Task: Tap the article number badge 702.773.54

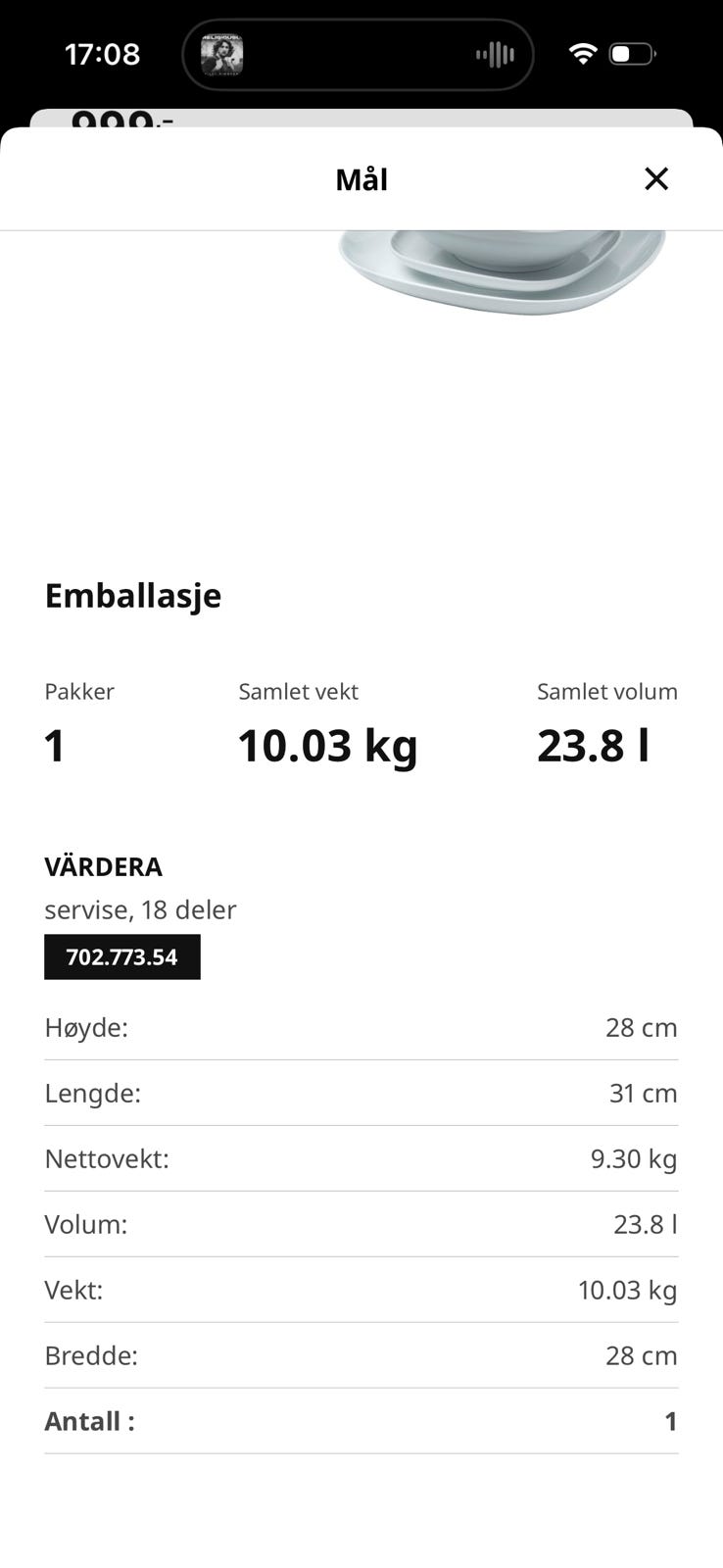Action: pyautogui.click(x=121, y=956)
